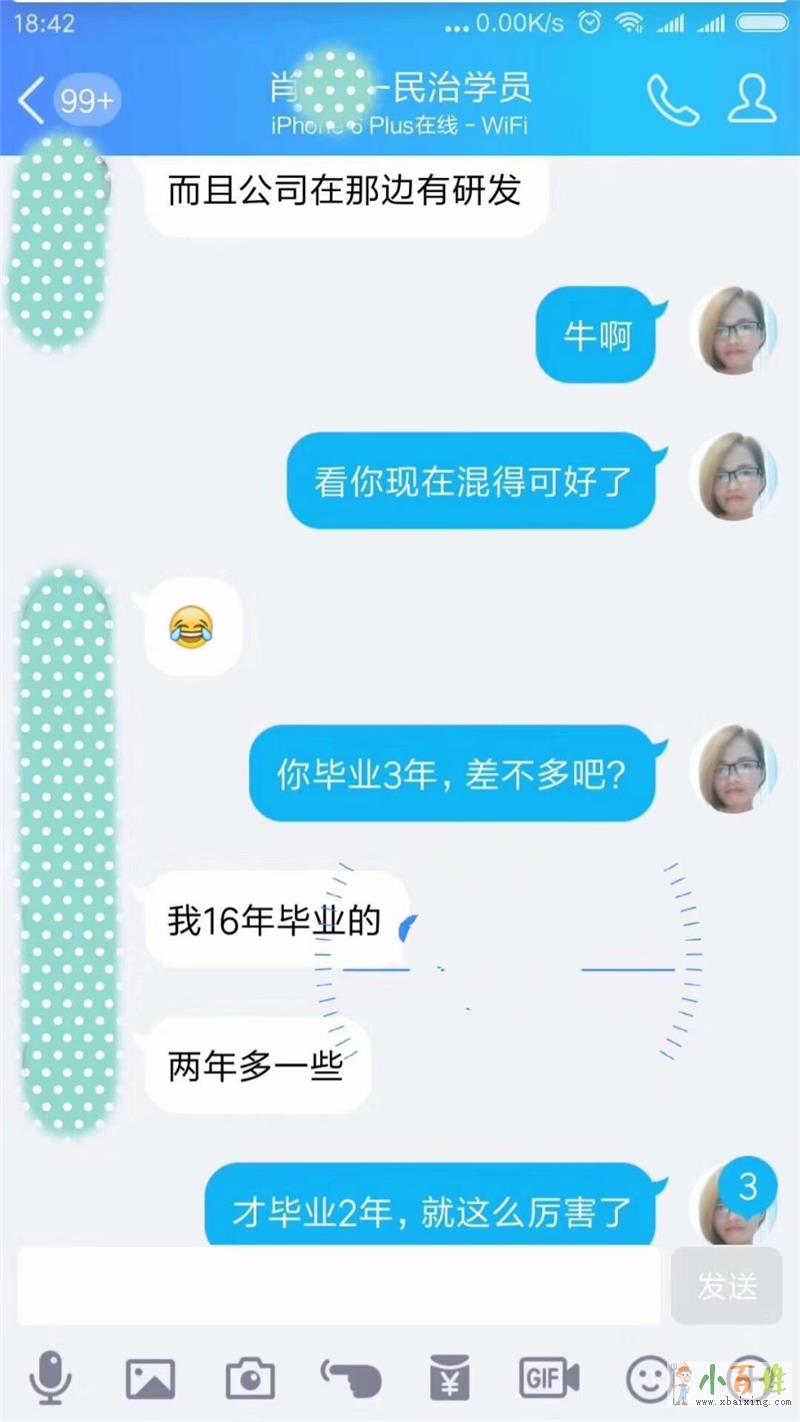The image size is (800, 1422).
Task: Open the photo gallery picker
Action: point(150,1379)
